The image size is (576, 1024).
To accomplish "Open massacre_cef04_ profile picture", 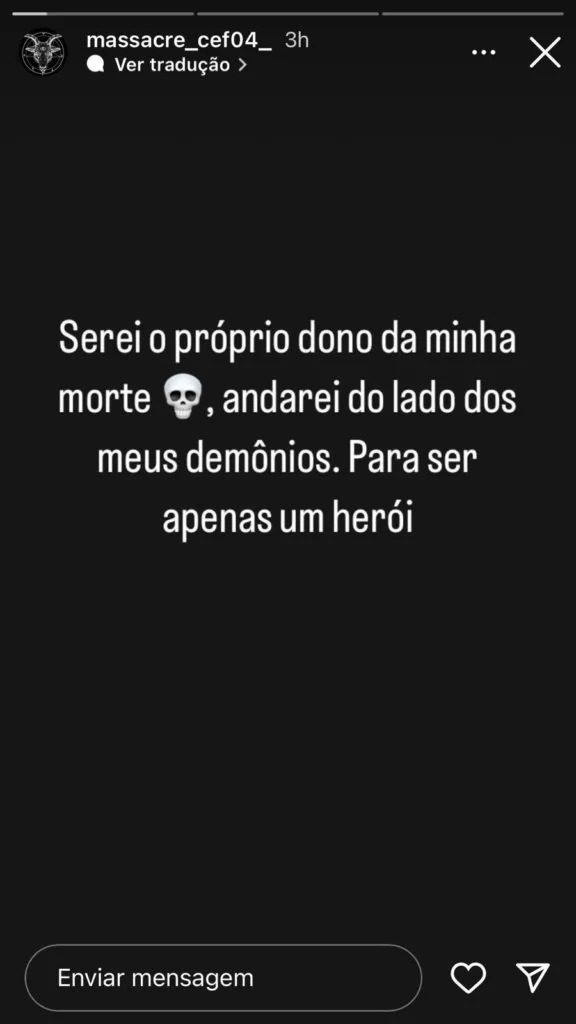I will tap(44, 52).
